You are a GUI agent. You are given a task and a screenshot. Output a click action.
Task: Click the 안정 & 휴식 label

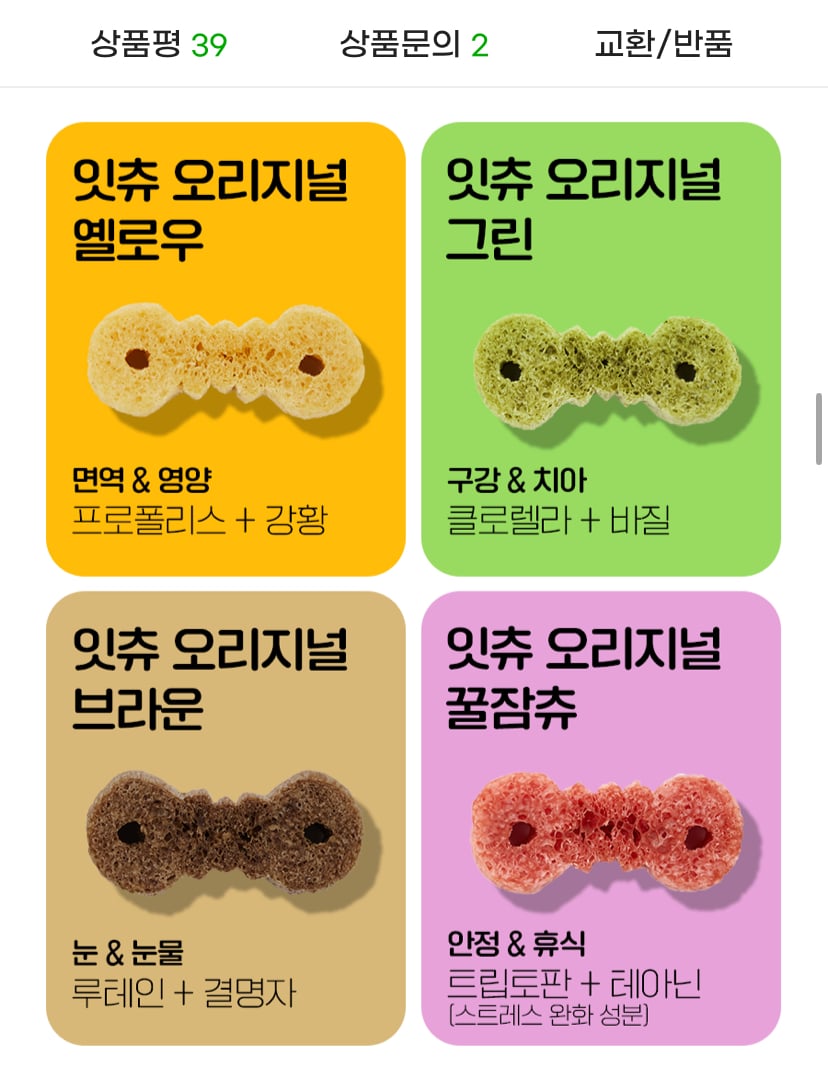click(x=514, y=943)
